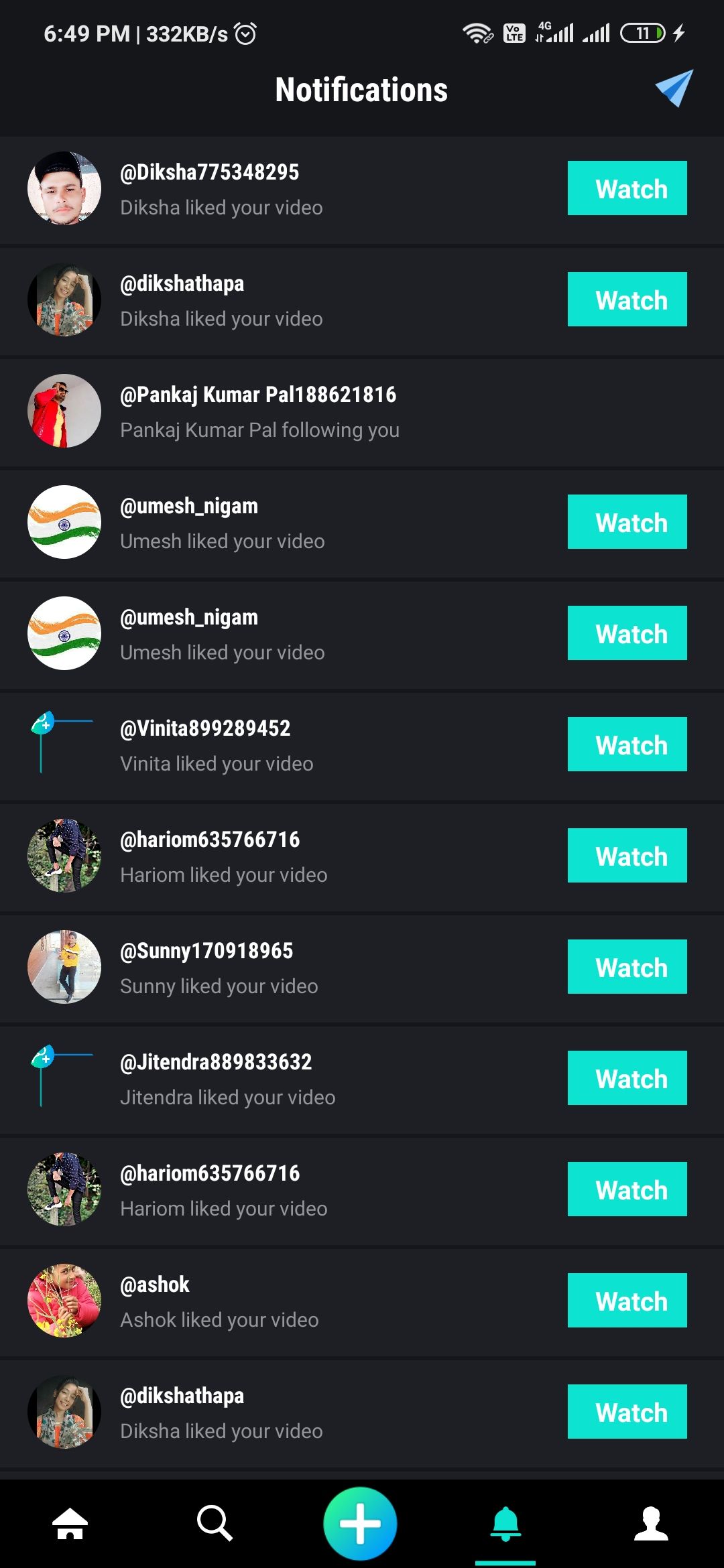
Task: Open the profile tab
Action: [x=651, y=1524]
